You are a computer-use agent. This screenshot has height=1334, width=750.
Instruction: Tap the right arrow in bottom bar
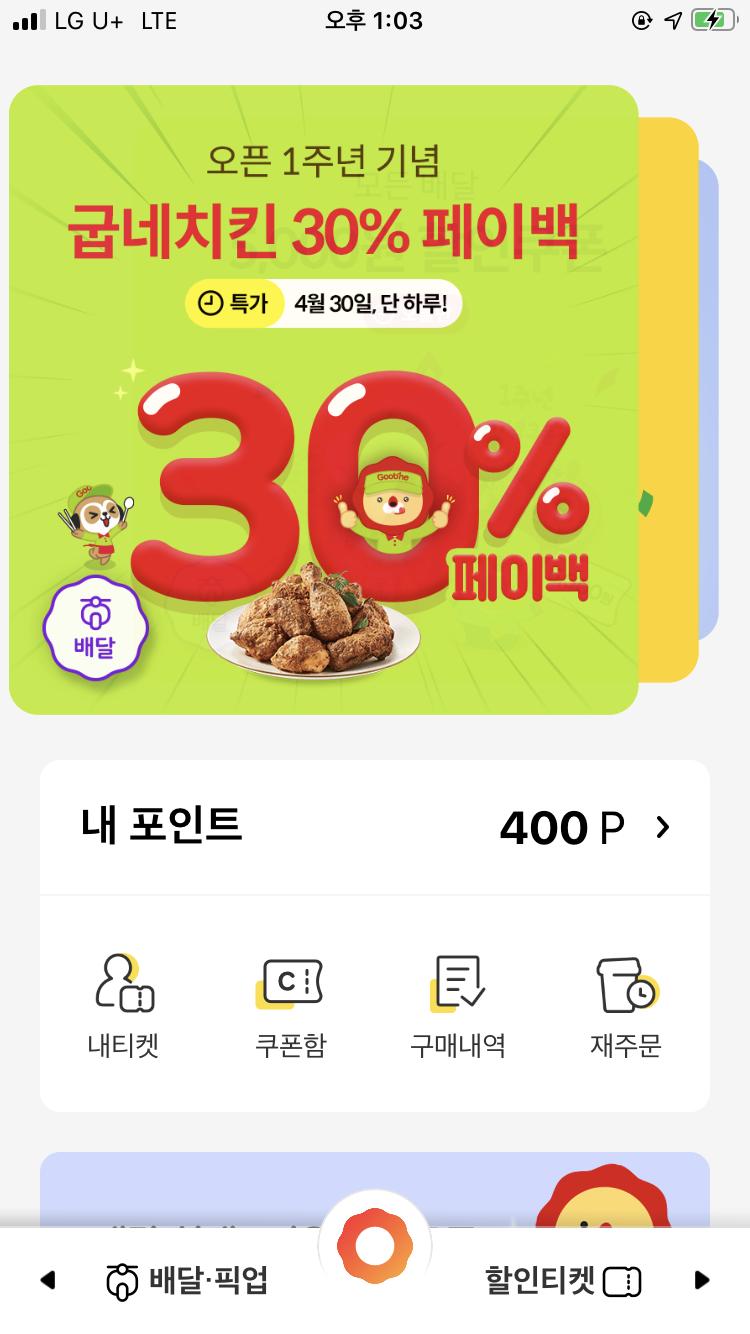(702, 1280)
